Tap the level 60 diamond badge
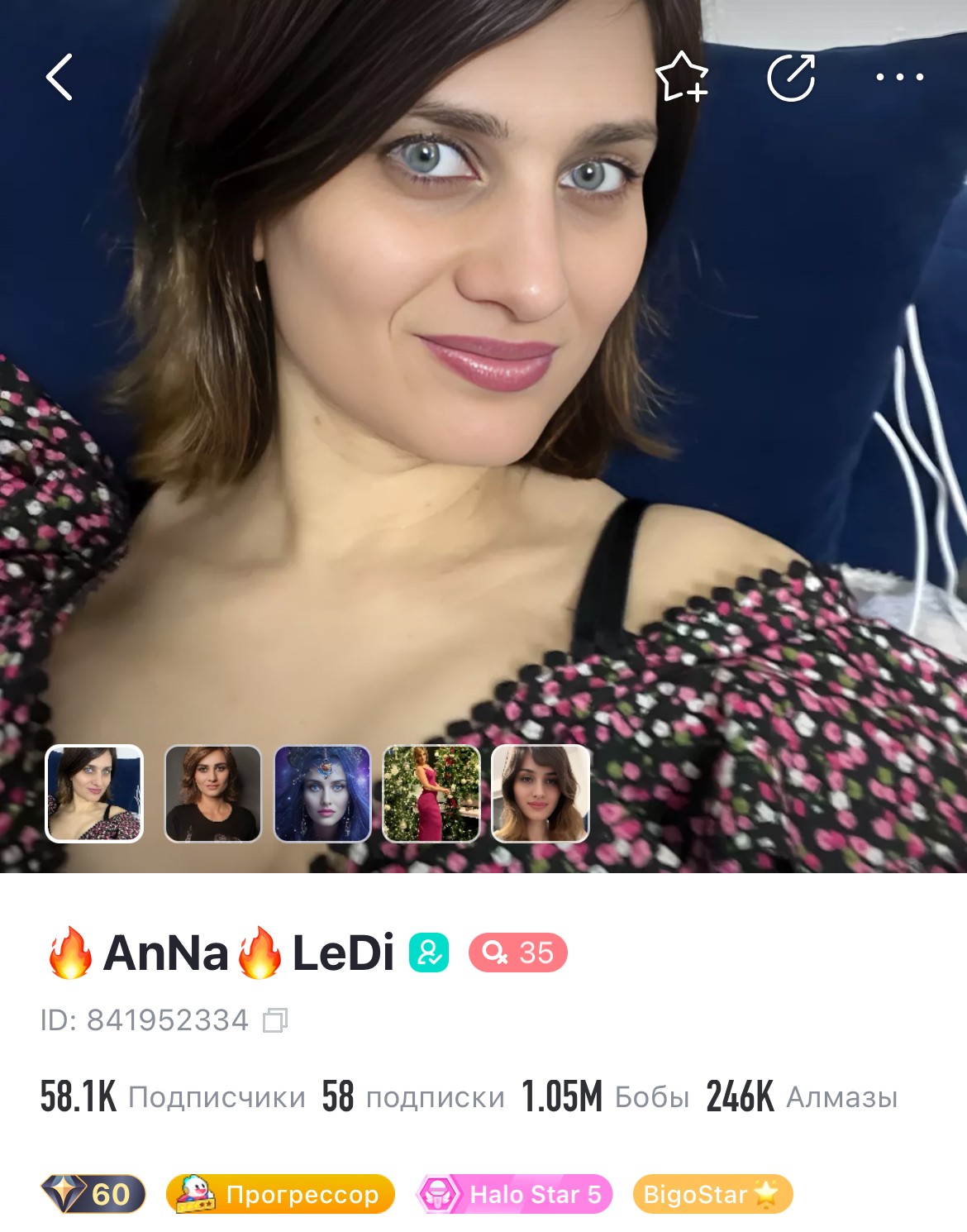Screen dimensions: 967x1232 click(x=93, y=1194)
